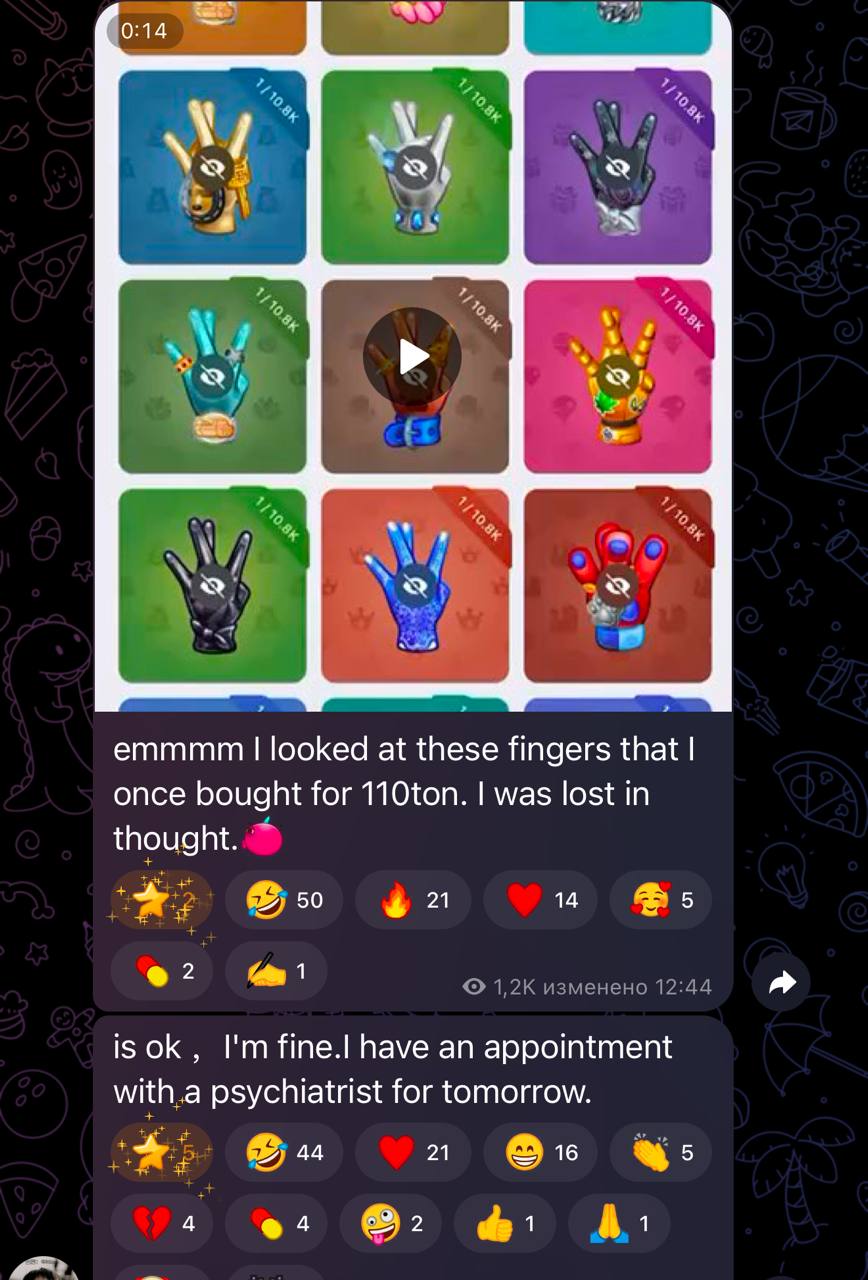
Task: Tap the laughing reaction with 44
Action: pos(284,1152)
